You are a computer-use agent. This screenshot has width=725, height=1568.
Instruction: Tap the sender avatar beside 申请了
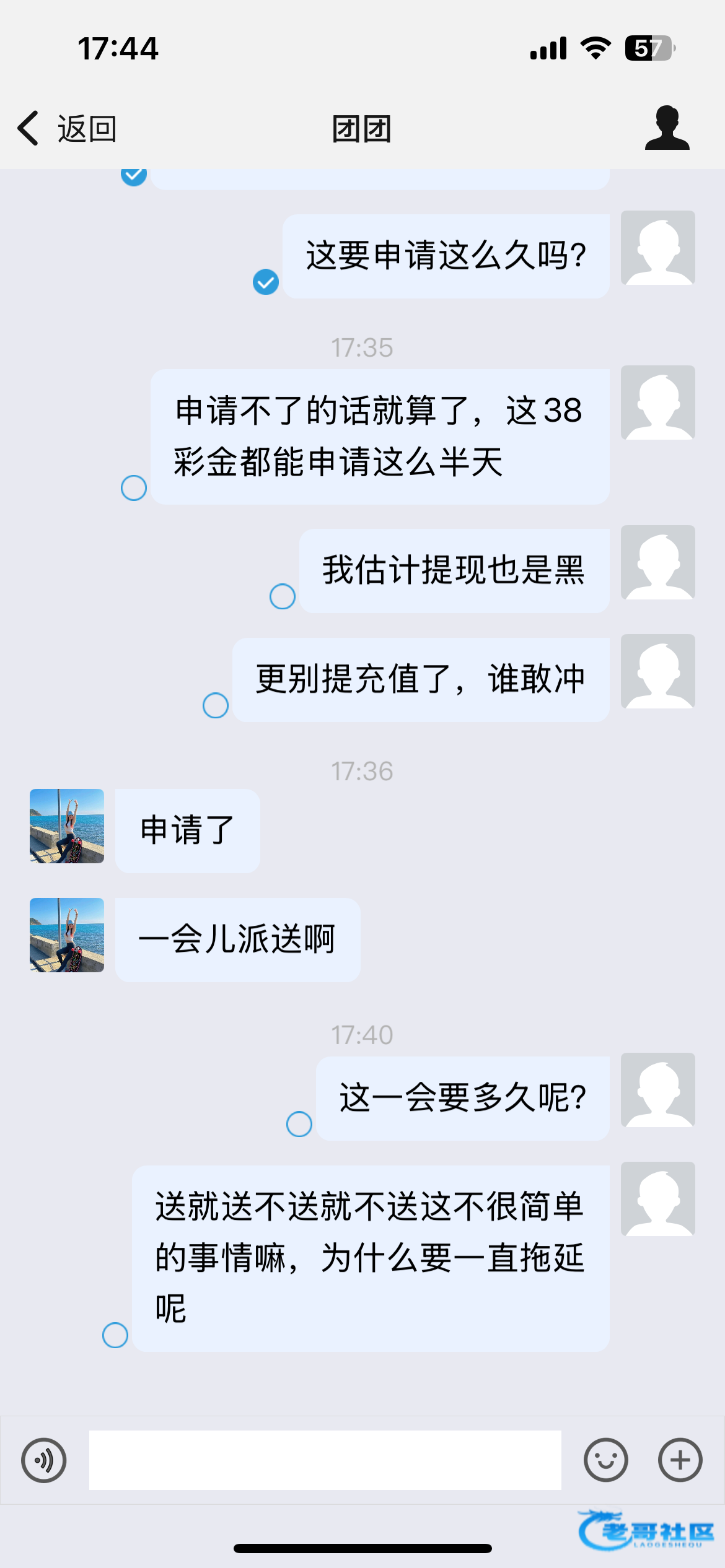67,826
